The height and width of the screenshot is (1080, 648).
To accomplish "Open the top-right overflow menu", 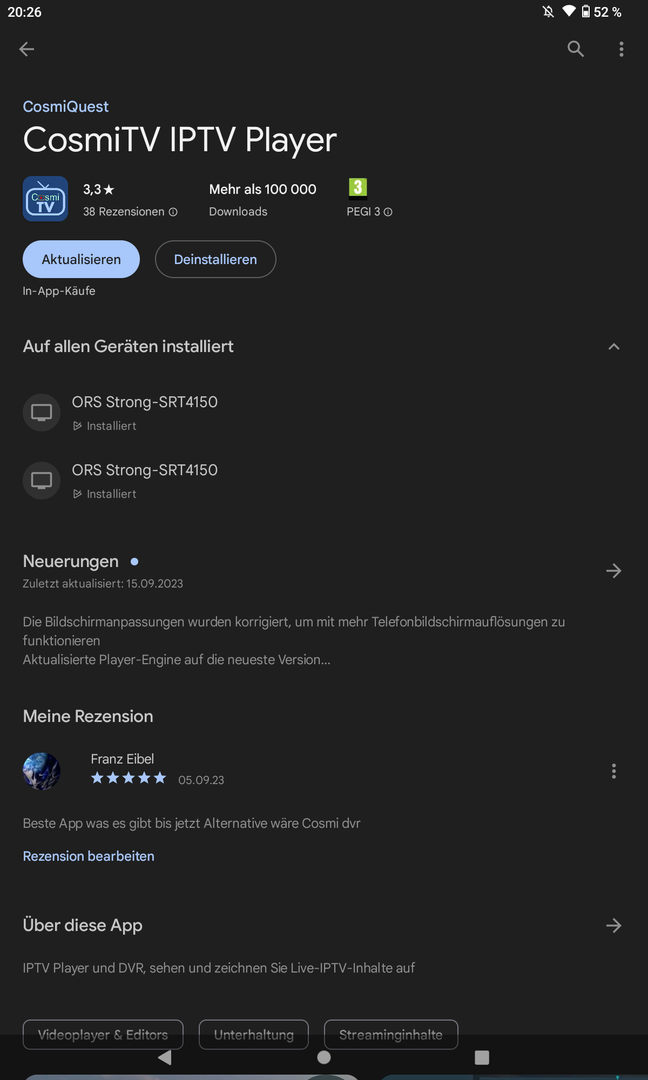I will coord(621,49).
